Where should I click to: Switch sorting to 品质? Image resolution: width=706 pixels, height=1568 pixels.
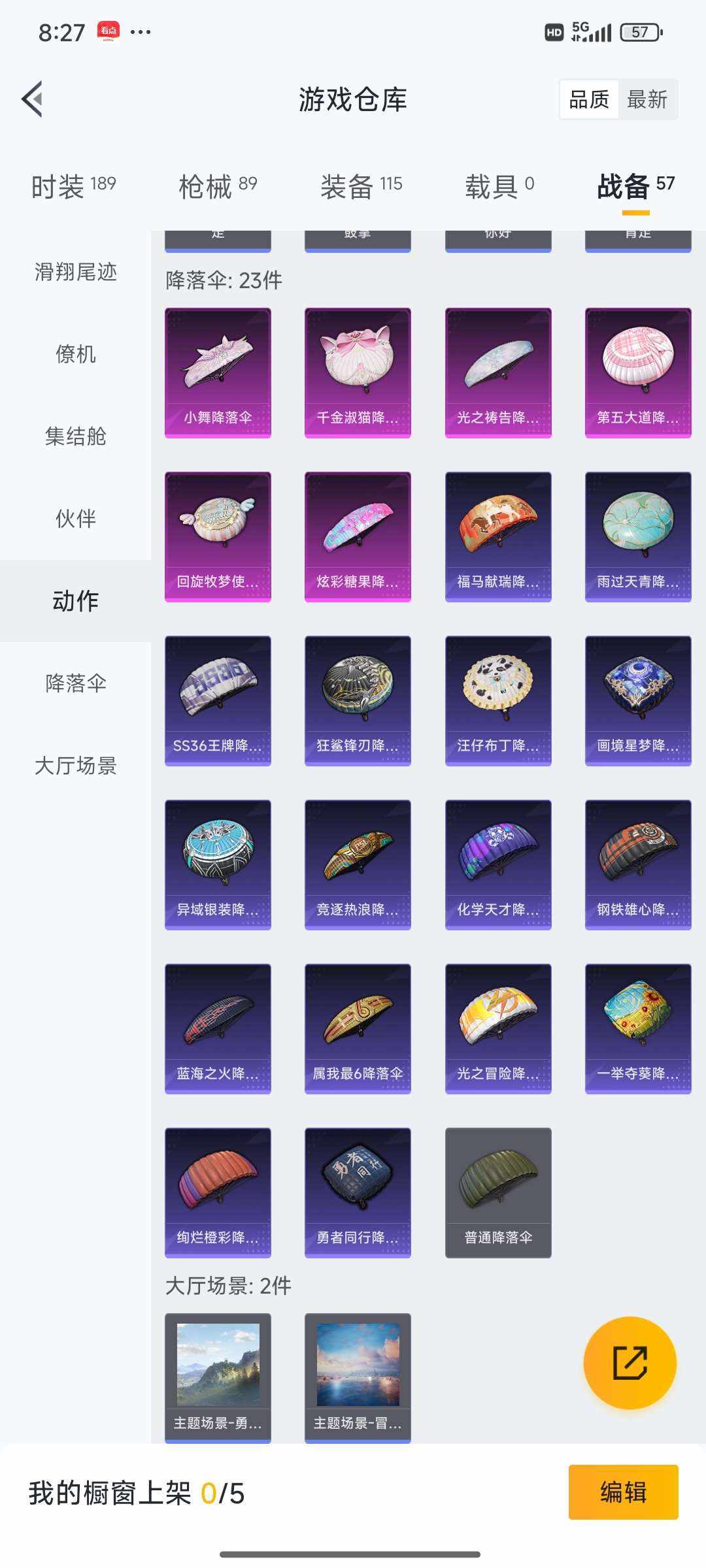click(588, 99)
